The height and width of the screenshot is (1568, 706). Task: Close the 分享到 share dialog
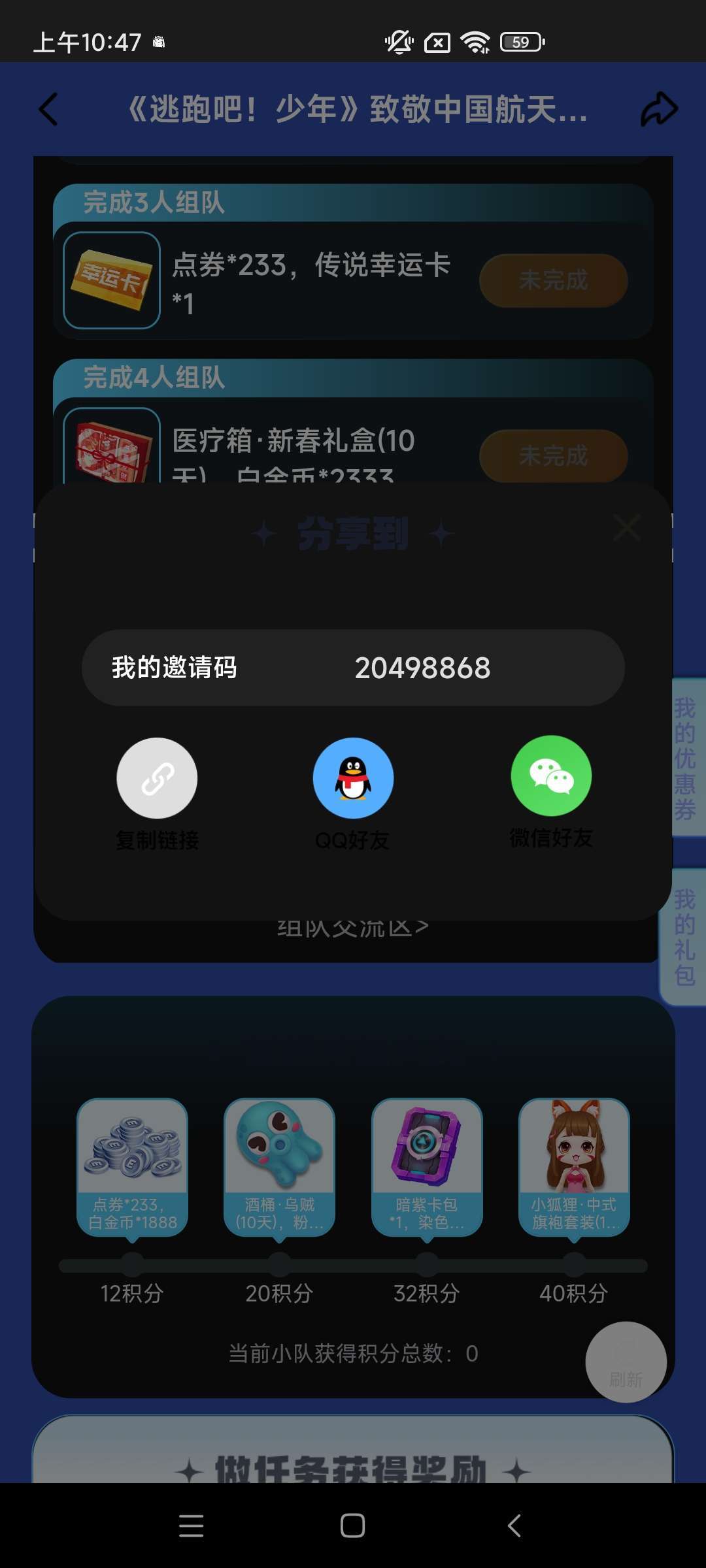click(626, 527)
